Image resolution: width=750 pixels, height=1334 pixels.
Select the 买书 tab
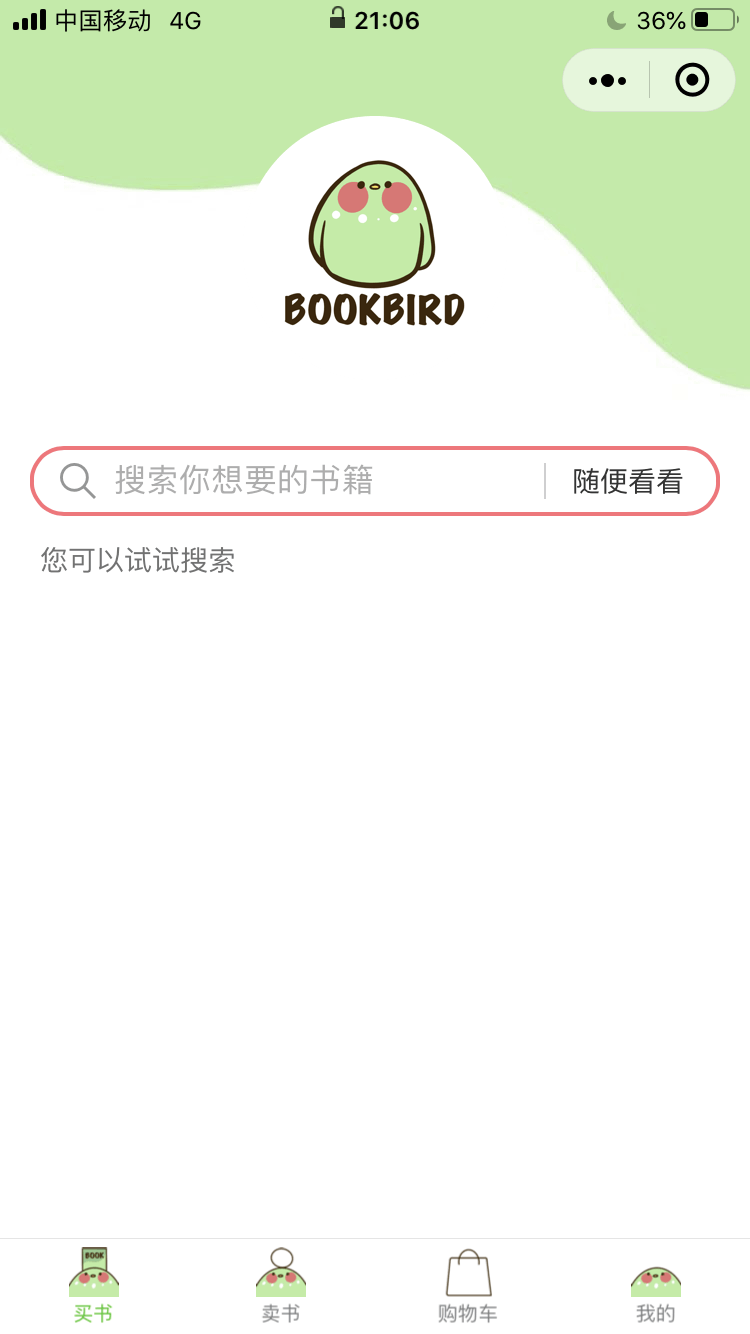tap(94, 1285)
